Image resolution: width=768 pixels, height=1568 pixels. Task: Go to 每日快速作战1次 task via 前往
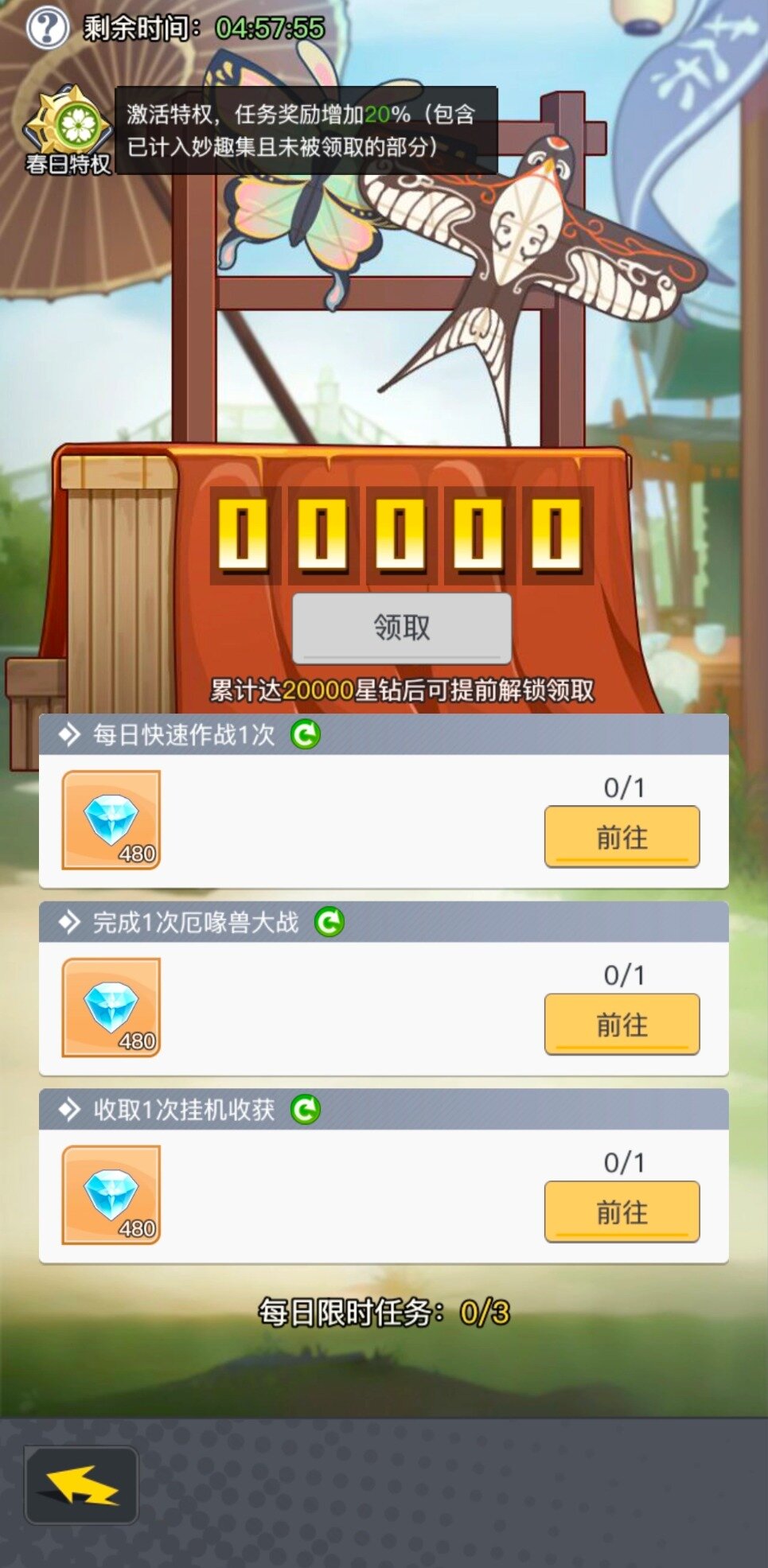[x=622, y=837]
